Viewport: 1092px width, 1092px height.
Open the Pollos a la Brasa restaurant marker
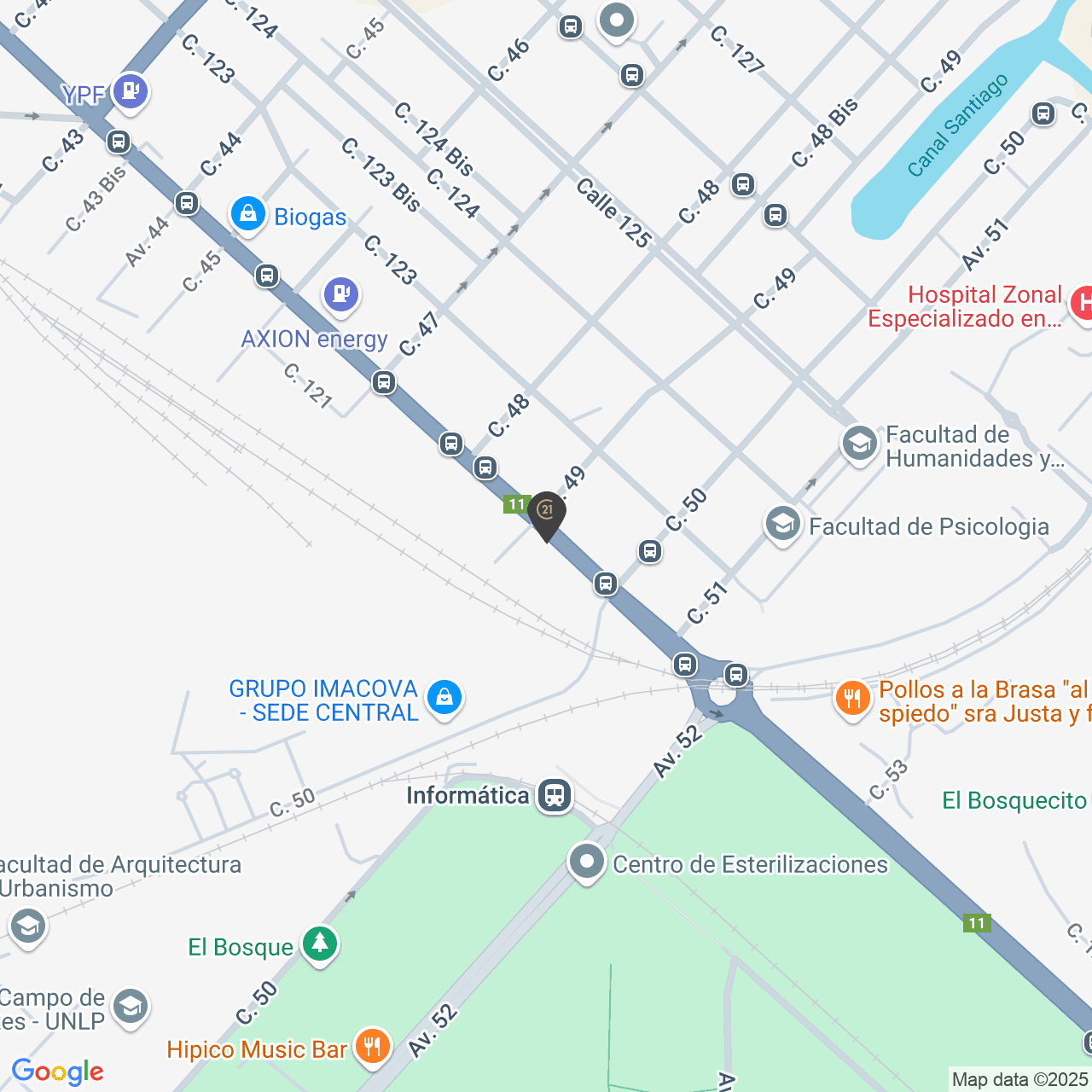coord(852,699)
